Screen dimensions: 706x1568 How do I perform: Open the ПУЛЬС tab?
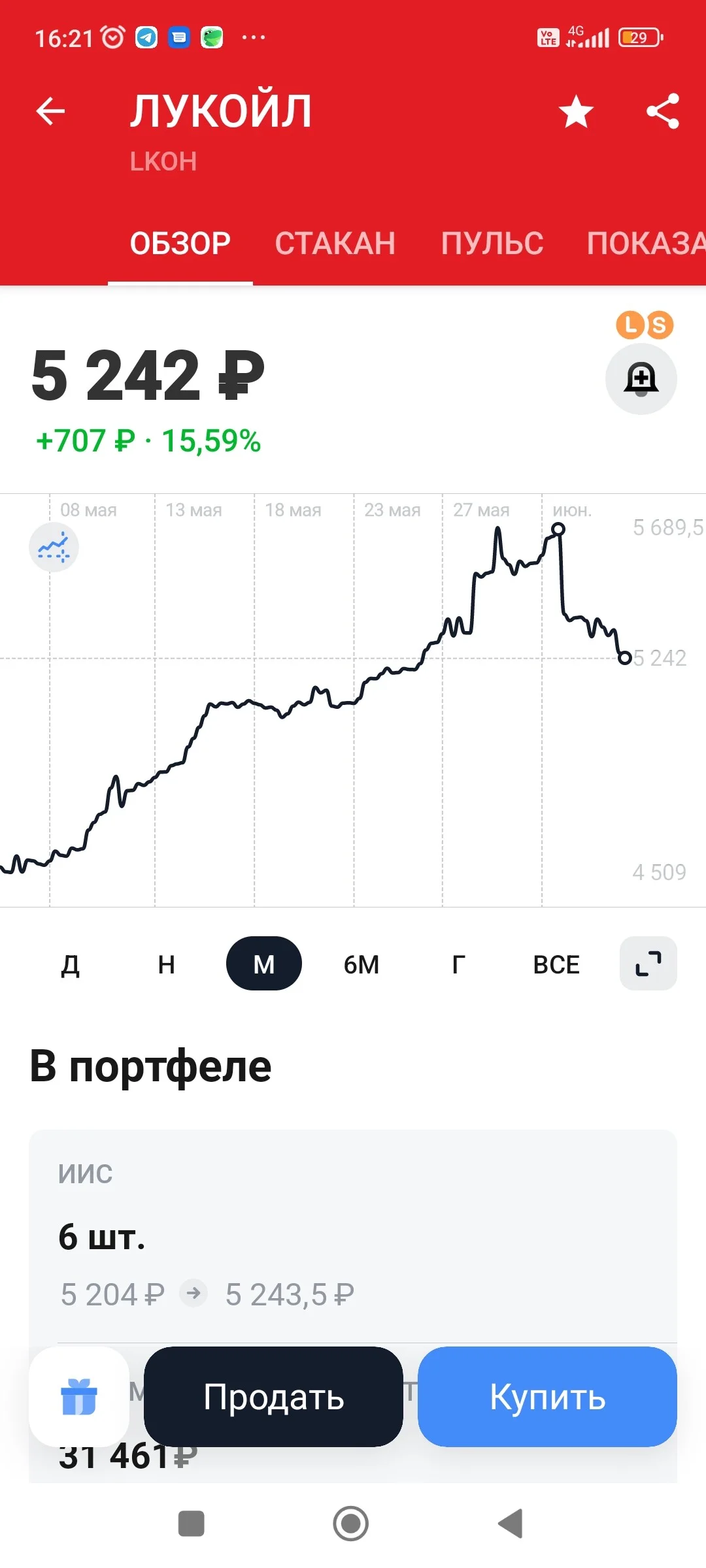pyautogui.click(x=492, y=244)
